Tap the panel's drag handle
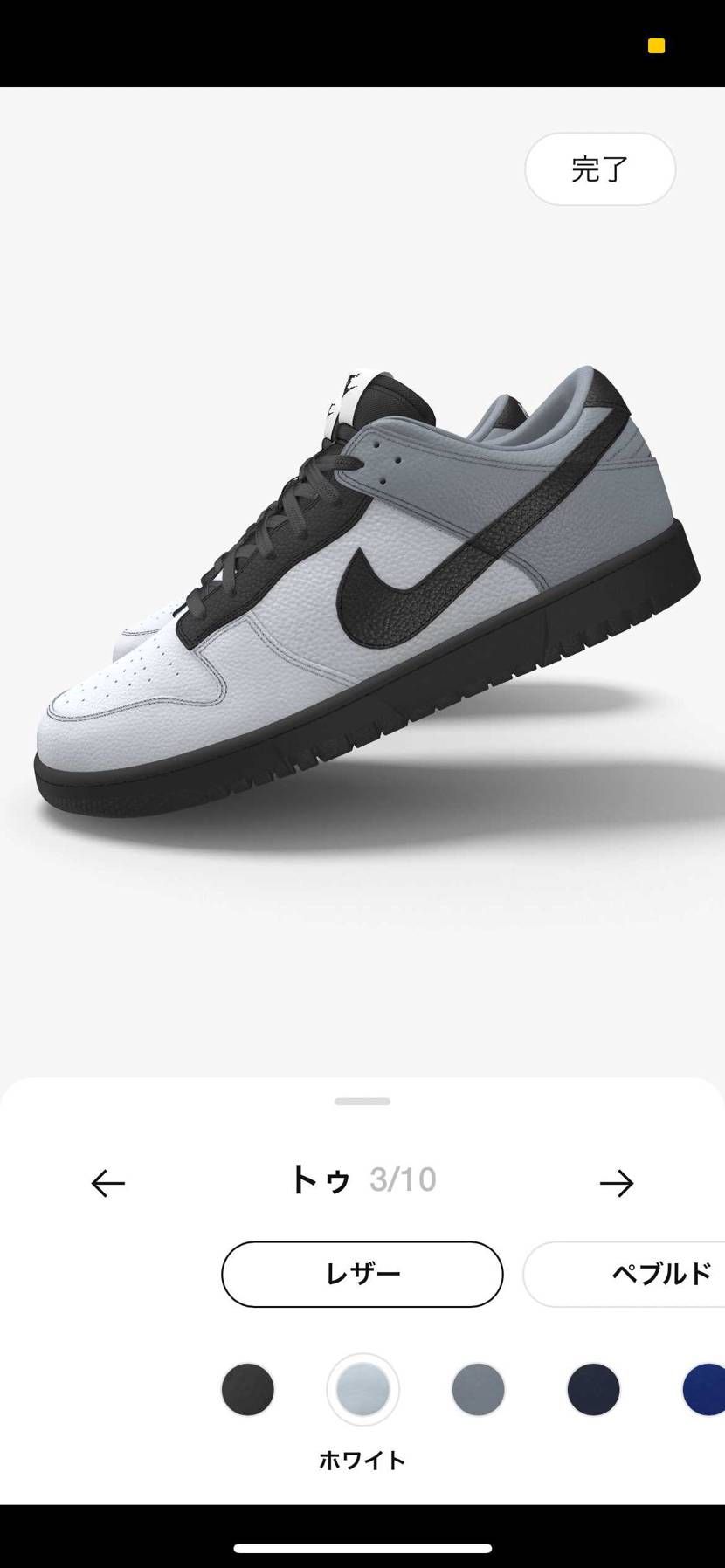Viewport: 725px width, 1568px height. (362, 1102)
